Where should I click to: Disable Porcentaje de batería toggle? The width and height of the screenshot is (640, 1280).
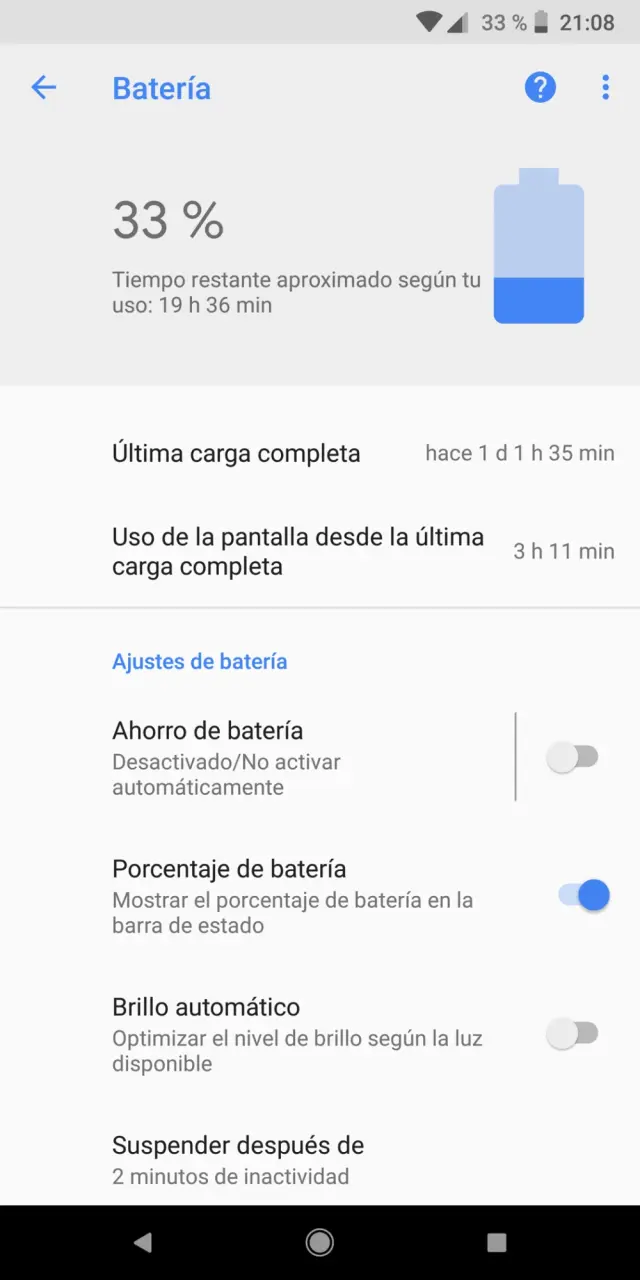(584, 895)
